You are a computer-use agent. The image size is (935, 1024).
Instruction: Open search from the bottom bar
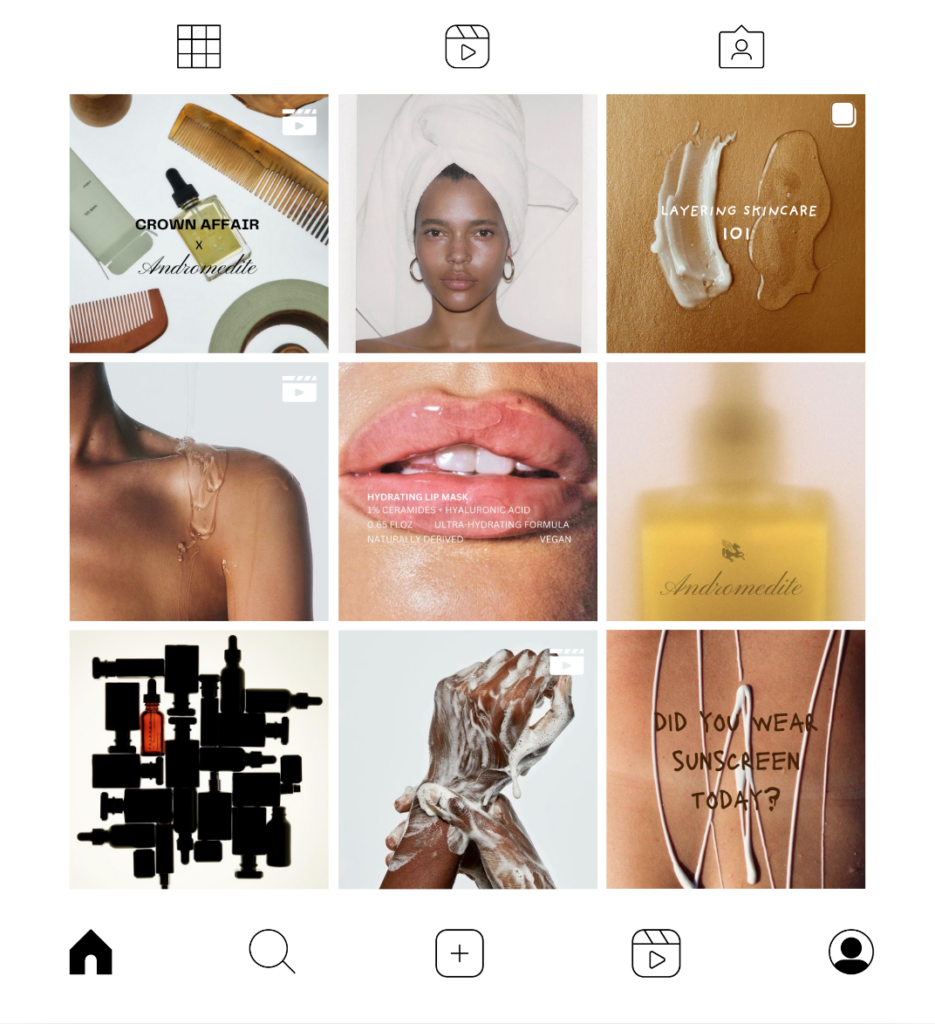coord(271,952)
